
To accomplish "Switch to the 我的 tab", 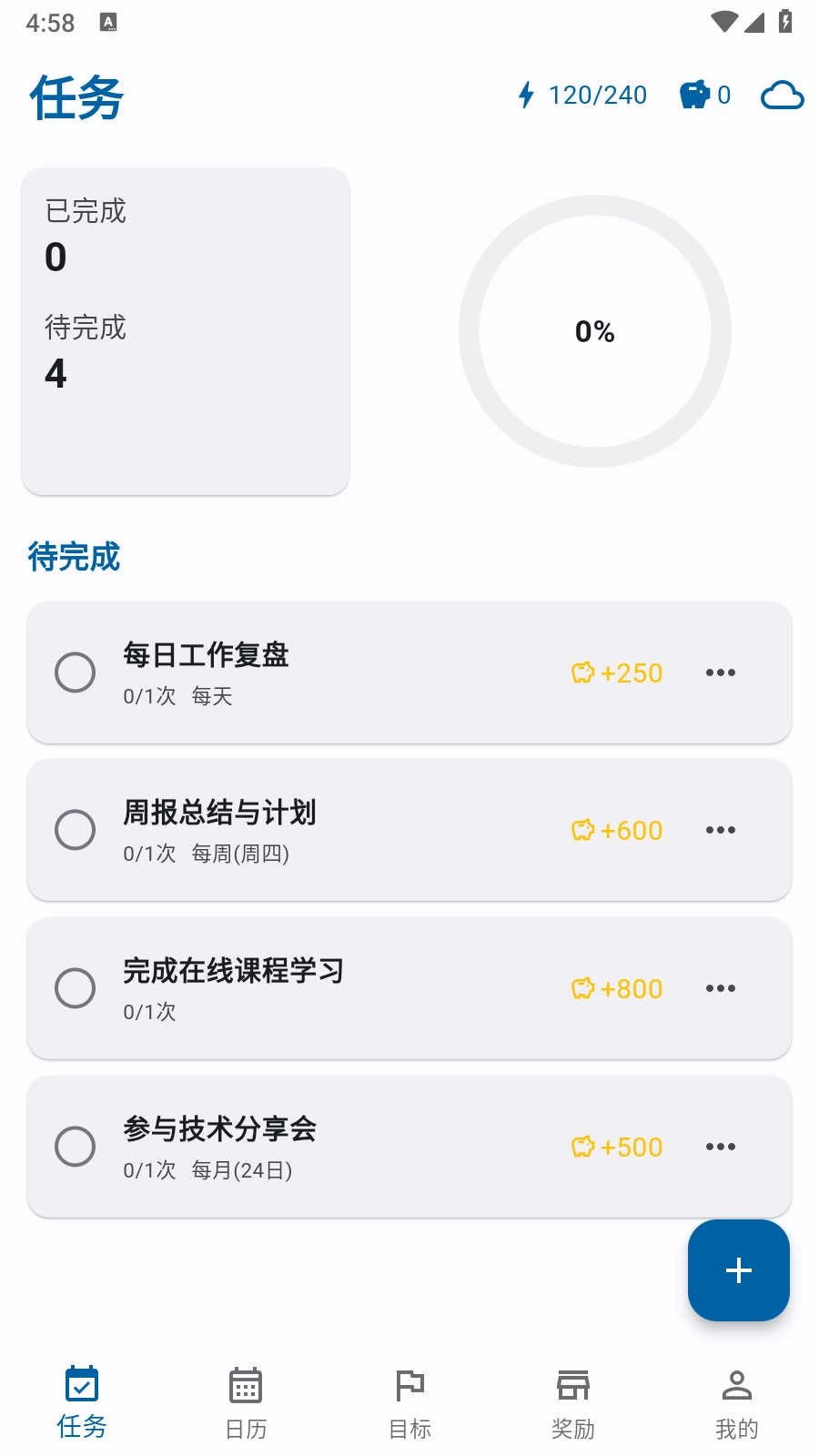I will (736, 1403).
